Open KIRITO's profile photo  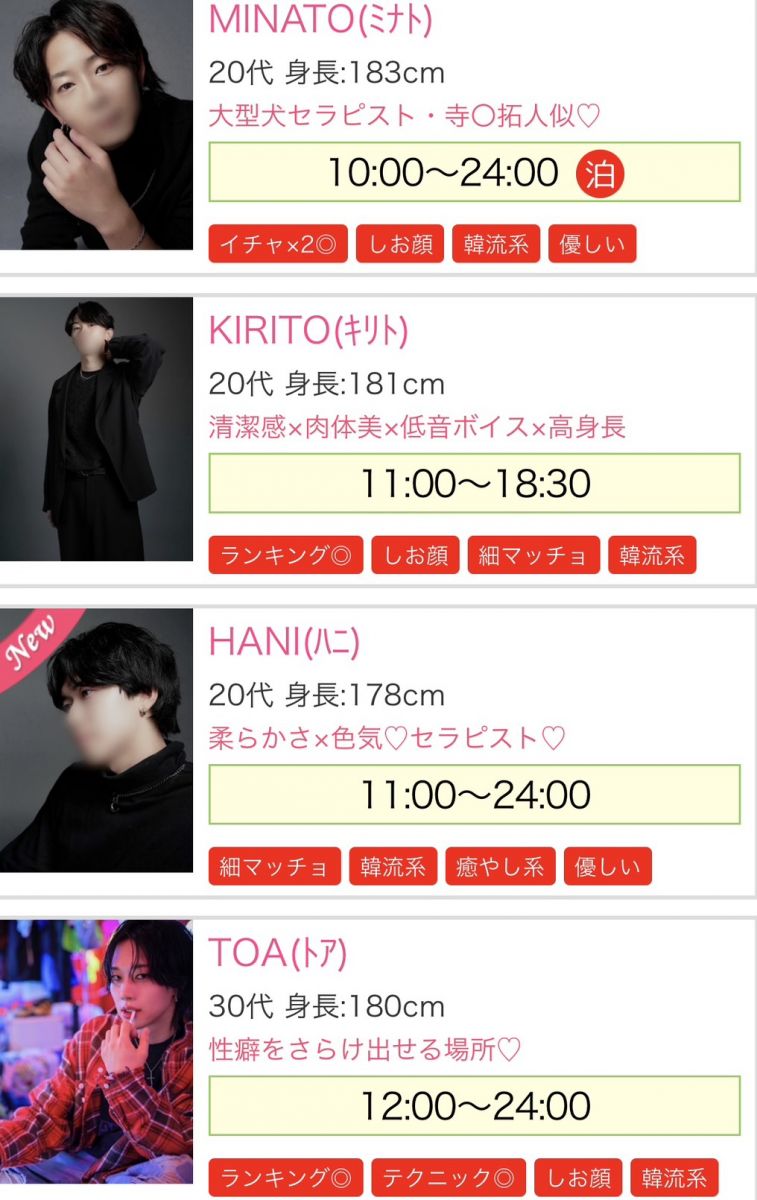tap(96, 430)
